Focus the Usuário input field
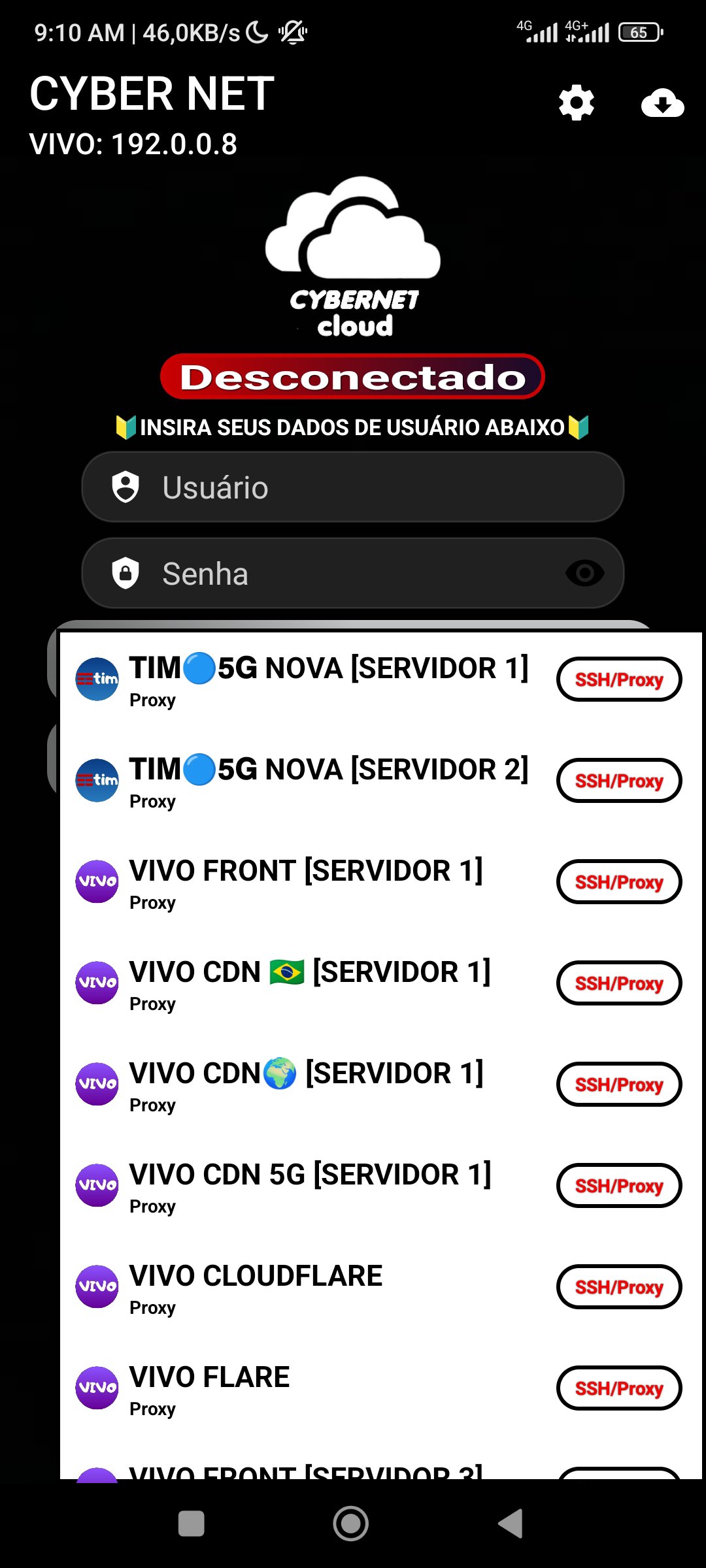The width and height of the screenshot is (706, 1568). point(353,487)
